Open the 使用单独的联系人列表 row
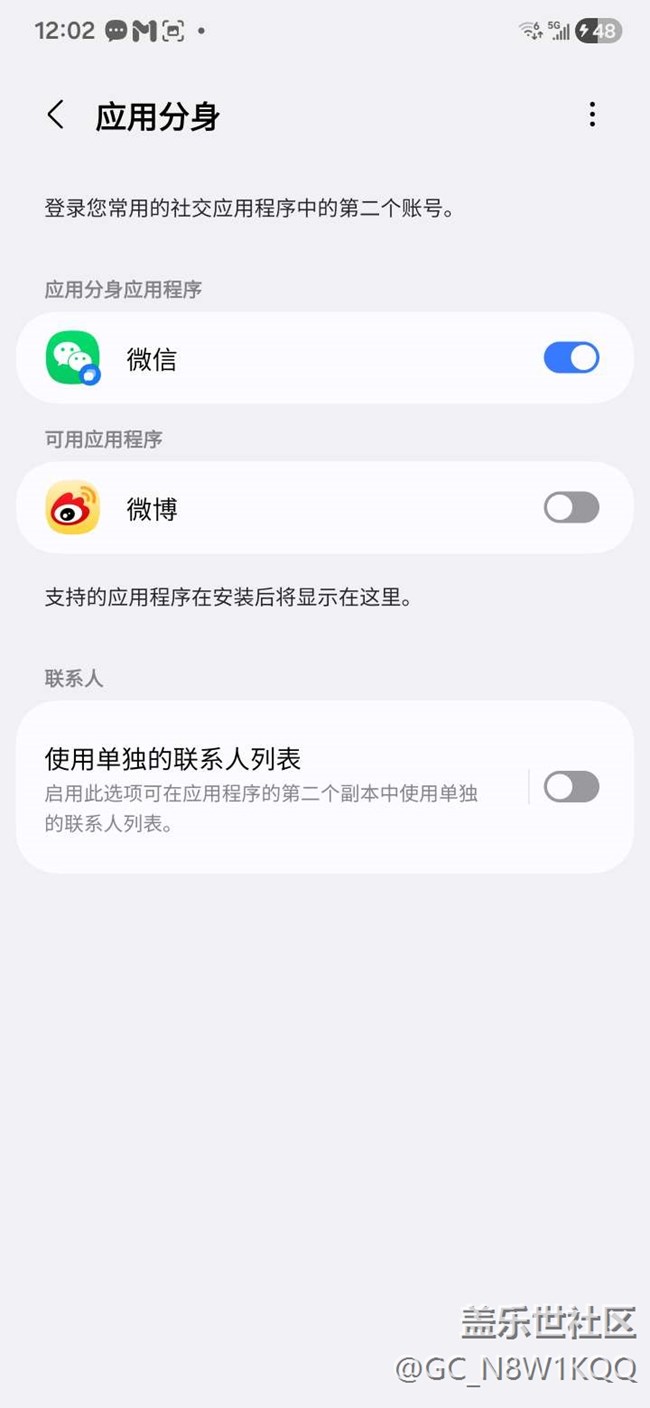Image resolution: width=650 pixels, height=1408 pixels. [x=325, y=787]
